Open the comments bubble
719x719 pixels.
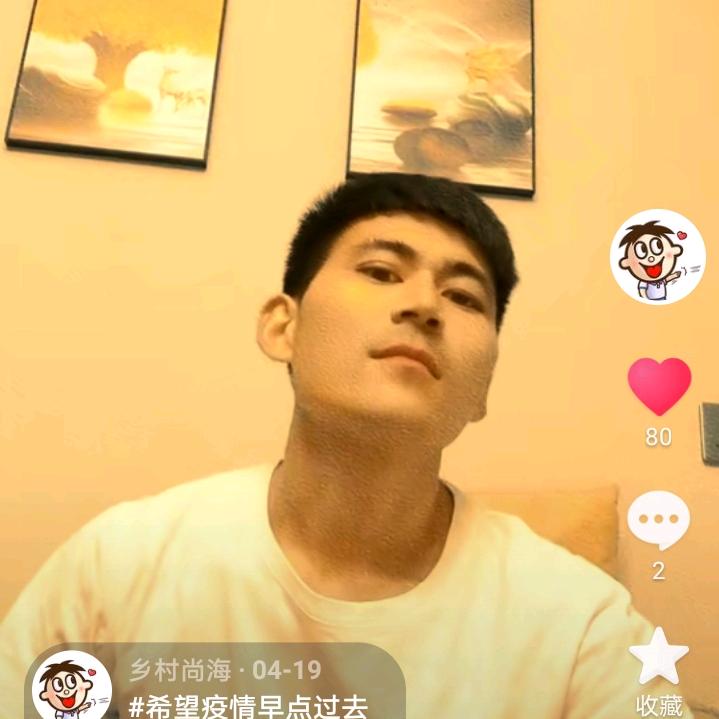click(658, 524)
